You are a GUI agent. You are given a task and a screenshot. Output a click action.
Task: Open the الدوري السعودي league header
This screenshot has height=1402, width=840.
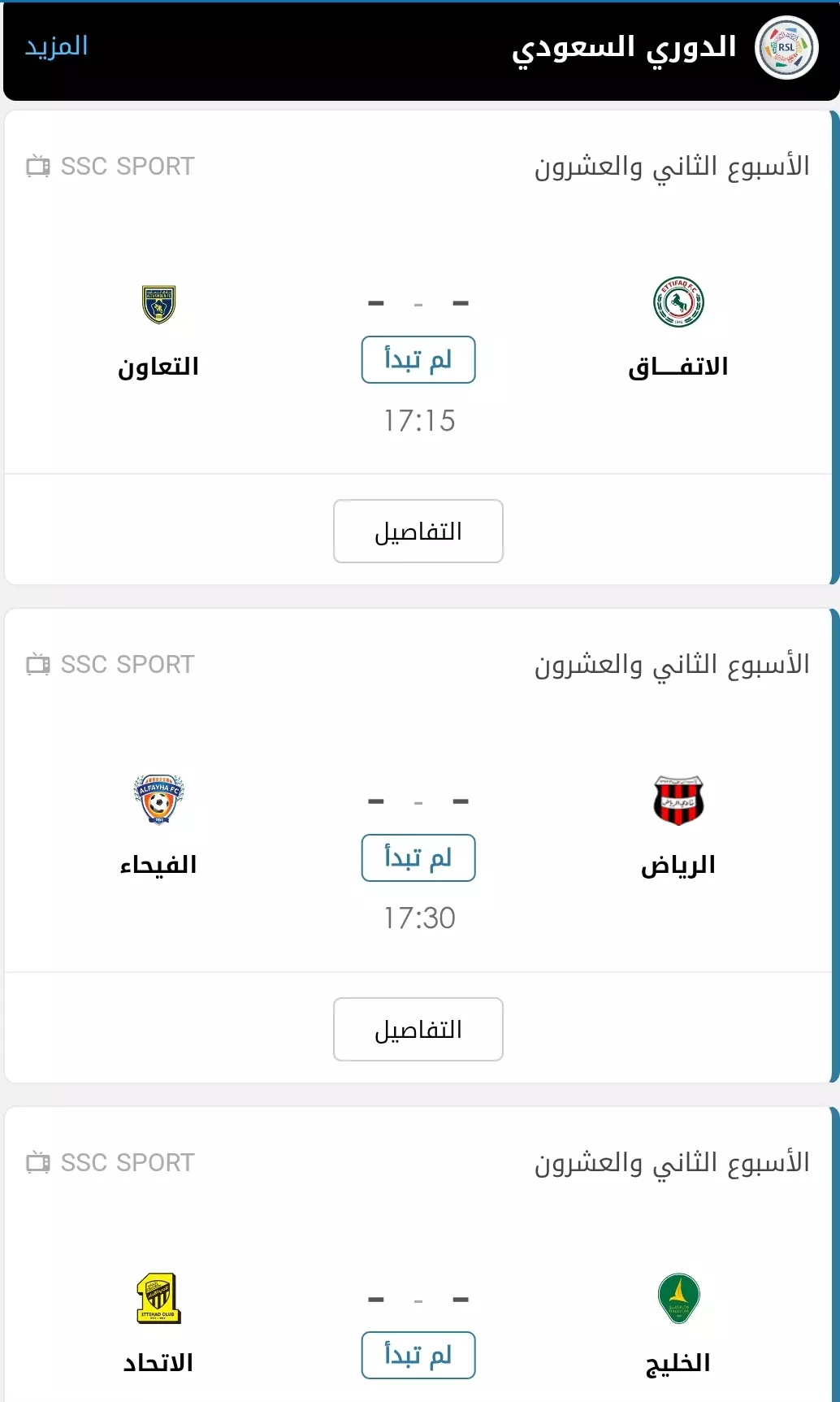coord(624,48)
